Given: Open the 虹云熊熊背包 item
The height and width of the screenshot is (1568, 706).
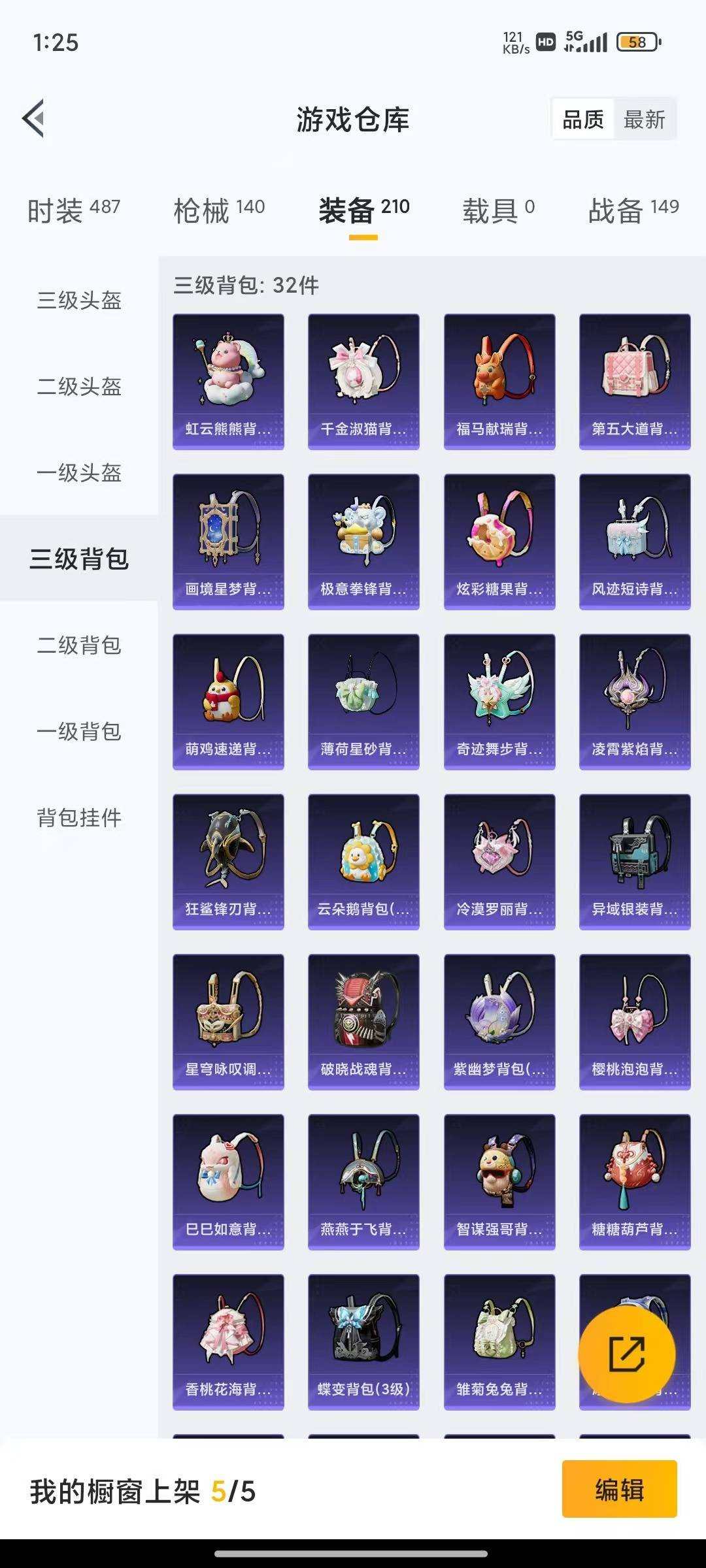Looking at the screenshot, I should [x=228, y=382].
